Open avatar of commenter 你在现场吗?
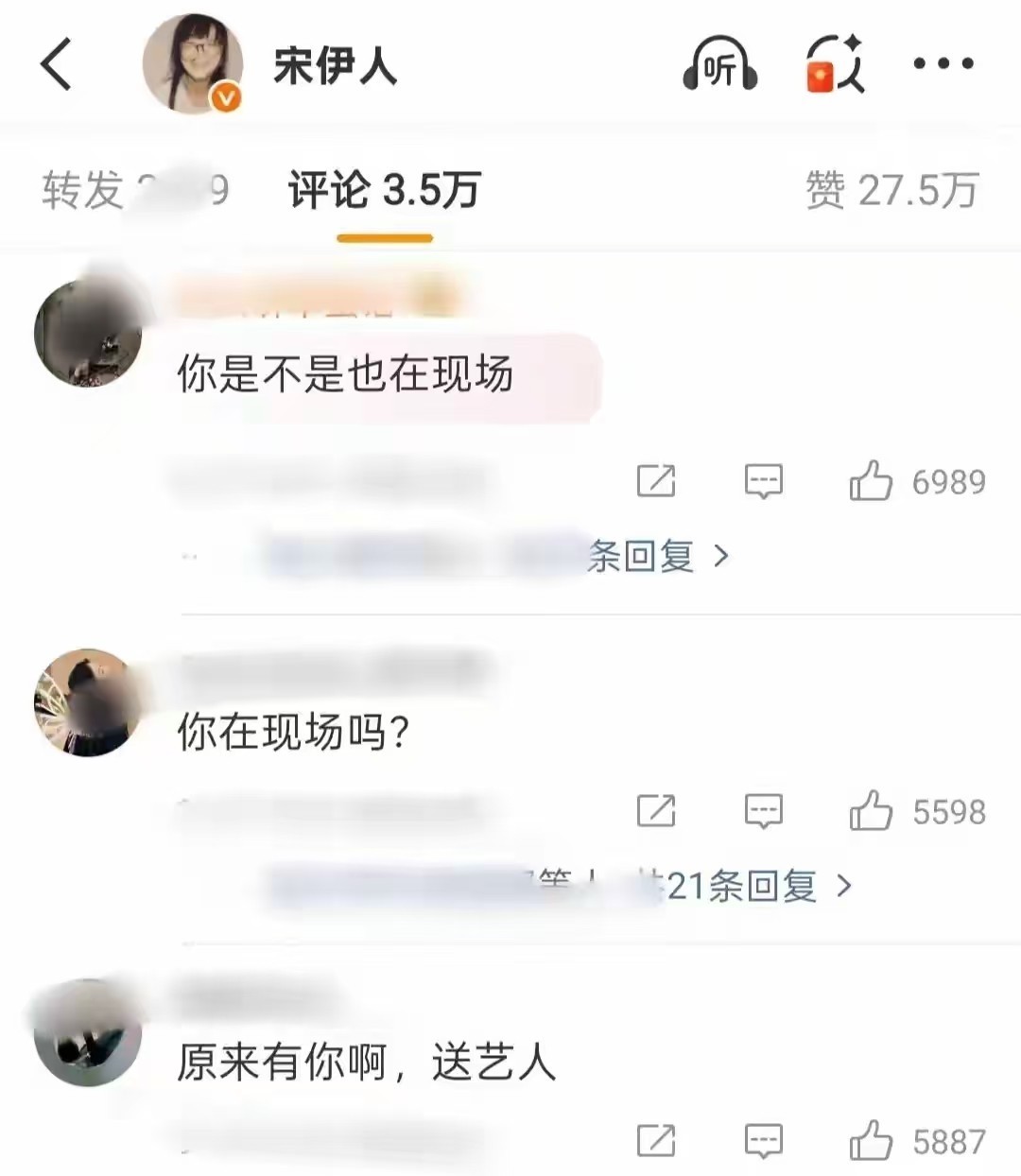 coord(87,702)
